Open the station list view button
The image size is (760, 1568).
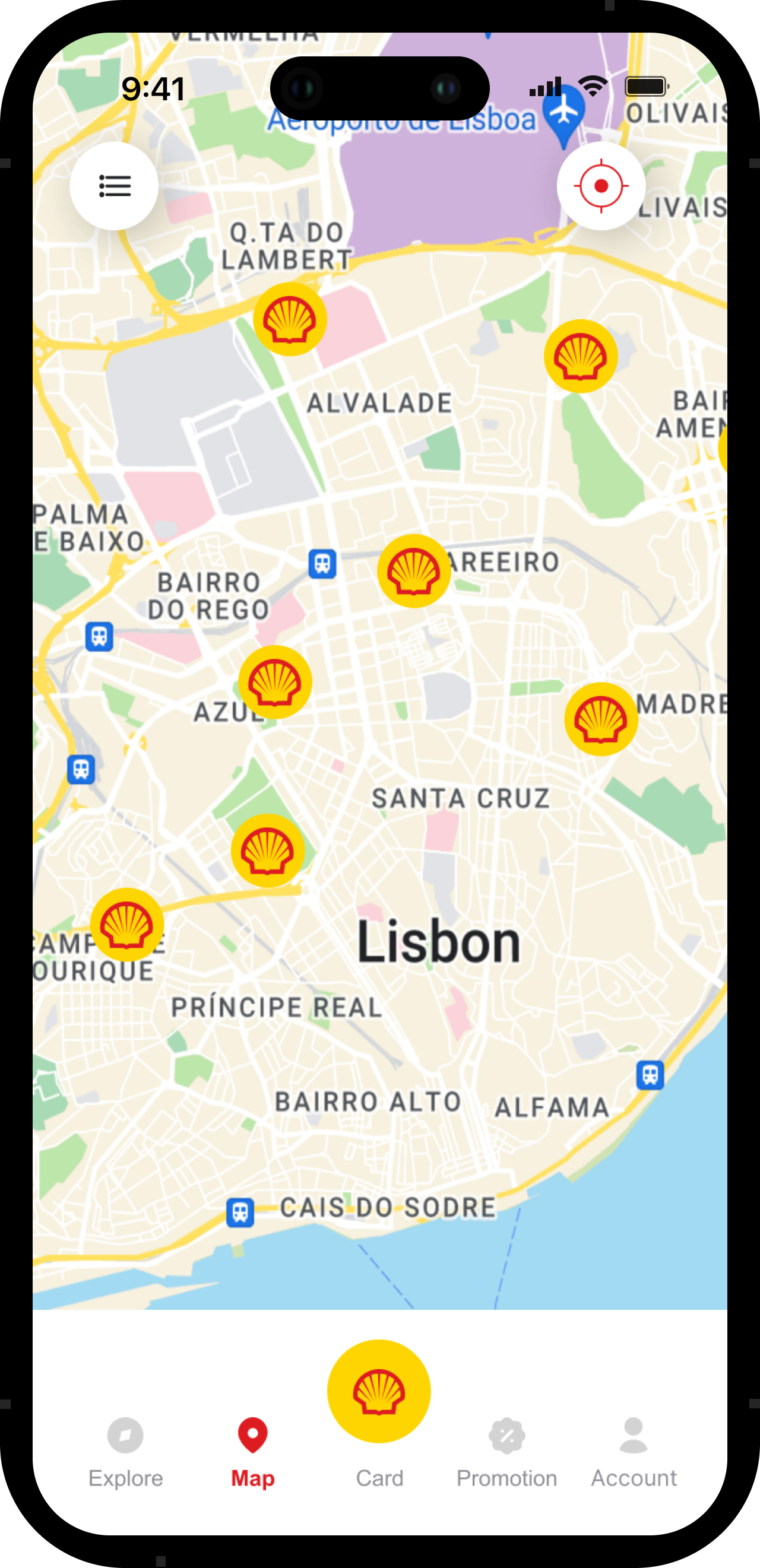pyautogui.click(x=114, y=186)
